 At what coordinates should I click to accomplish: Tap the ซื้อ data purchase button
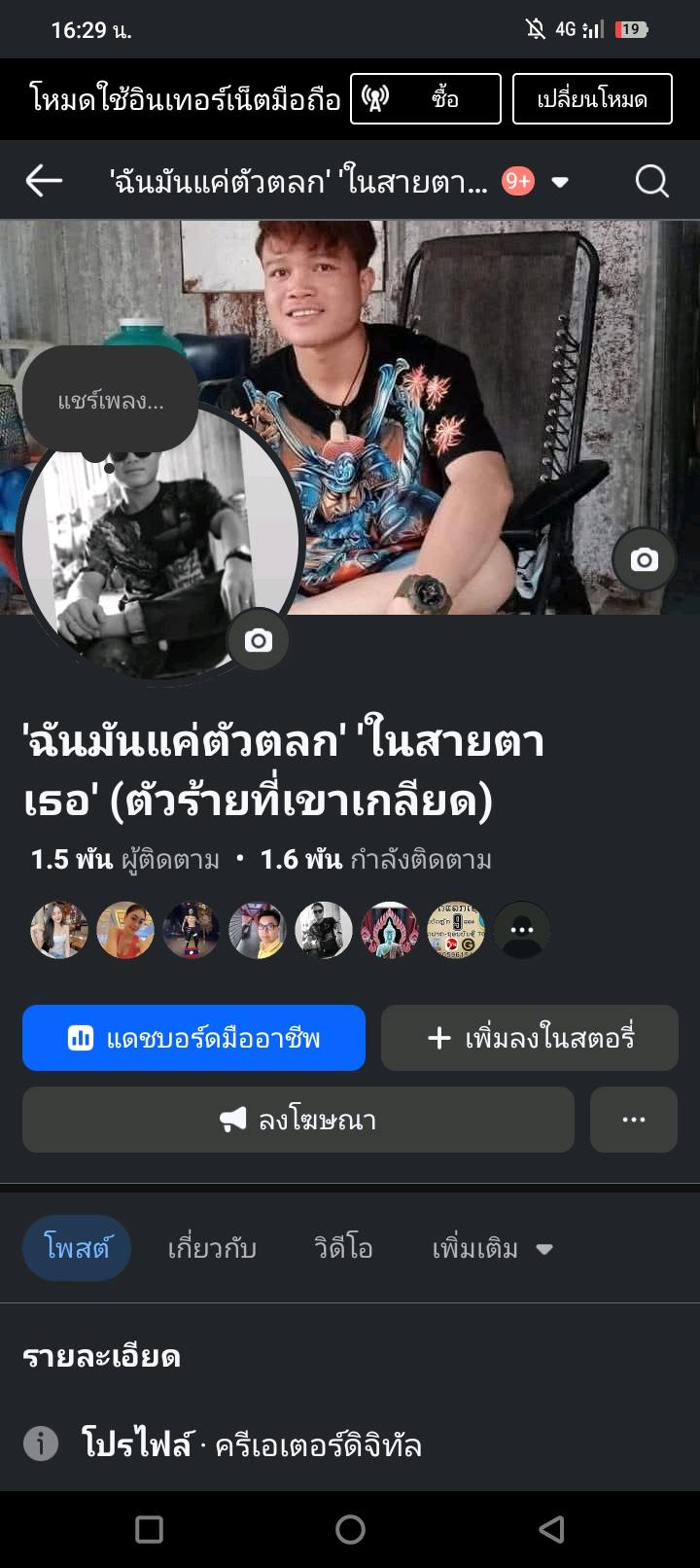click(x=426, y=99)
